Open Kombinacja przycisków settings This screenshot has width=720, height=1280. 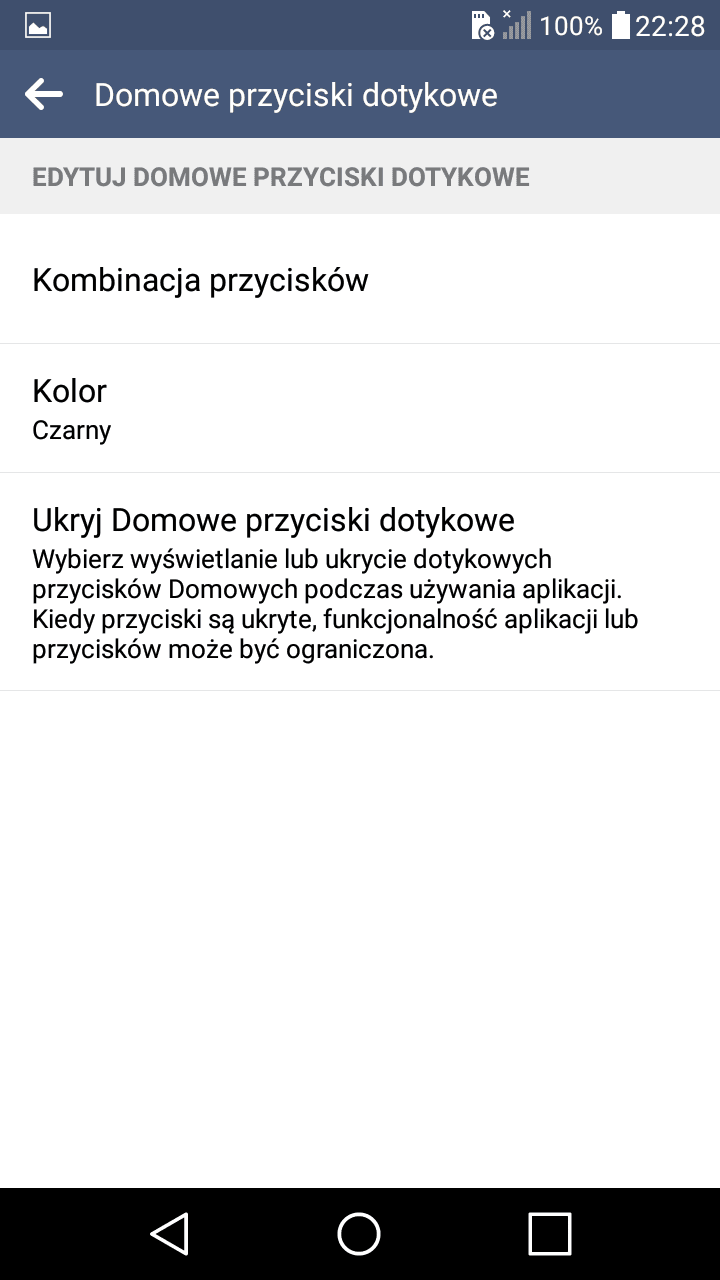(360, 279)
